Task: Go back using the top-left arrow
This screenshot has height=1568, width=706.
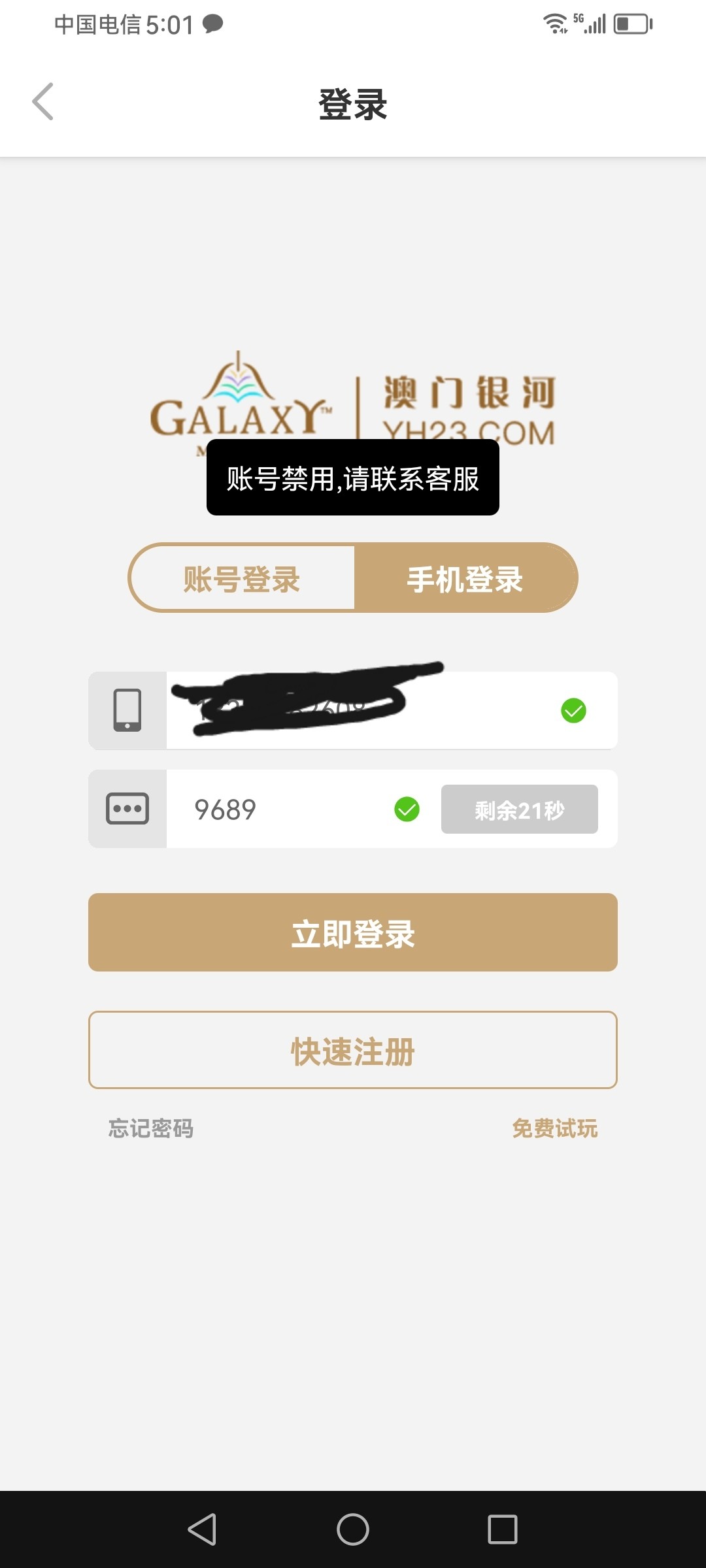Action: pyautogui.click(x=43, y=102)
